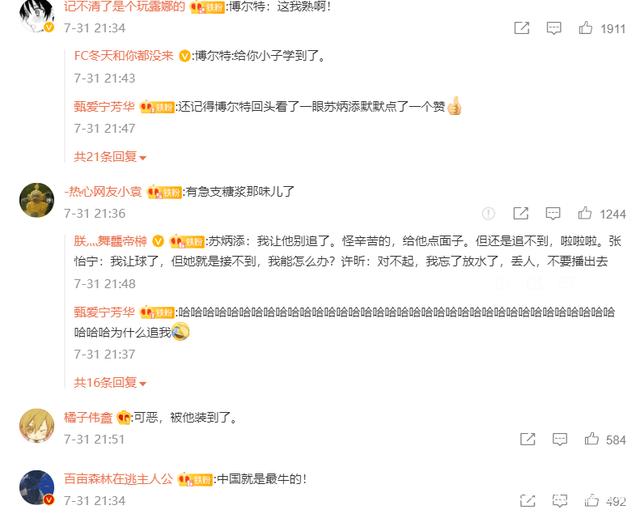Open 橘子伟盦 user avatar
Viewport: 640px width, 514px height.
37,426
